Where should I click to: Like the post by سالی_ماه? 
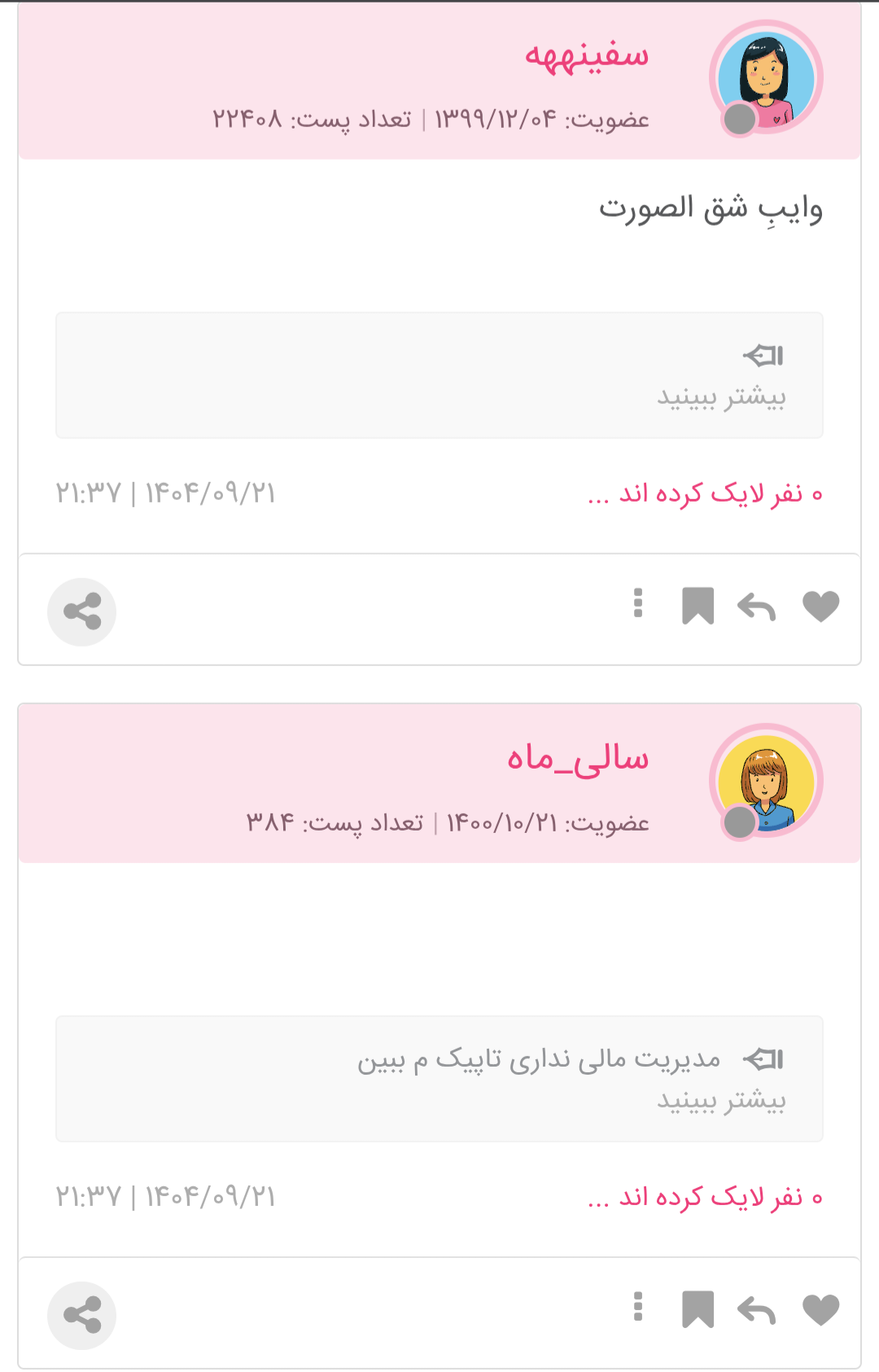820,1310
